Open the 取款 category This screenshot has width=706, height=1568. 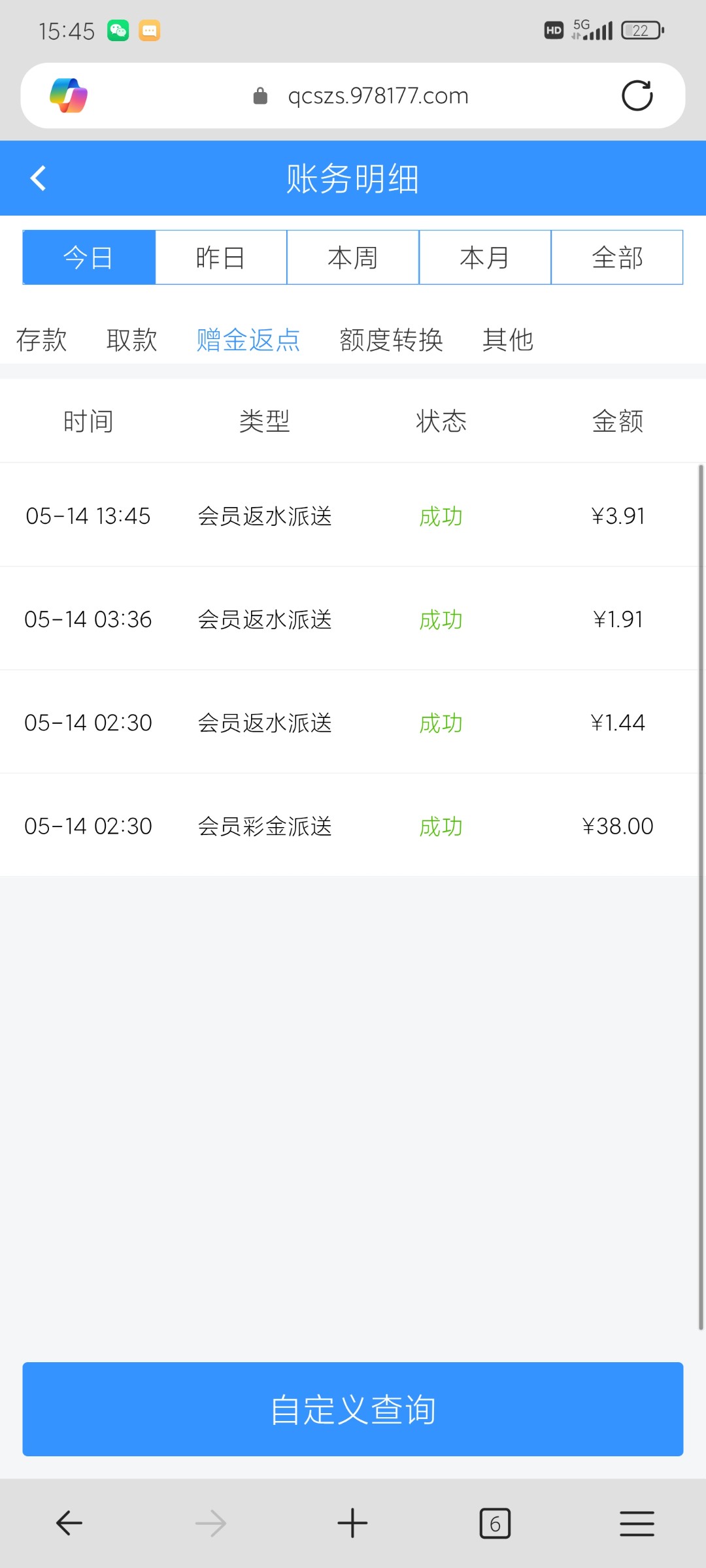click(x=131, y=340)
